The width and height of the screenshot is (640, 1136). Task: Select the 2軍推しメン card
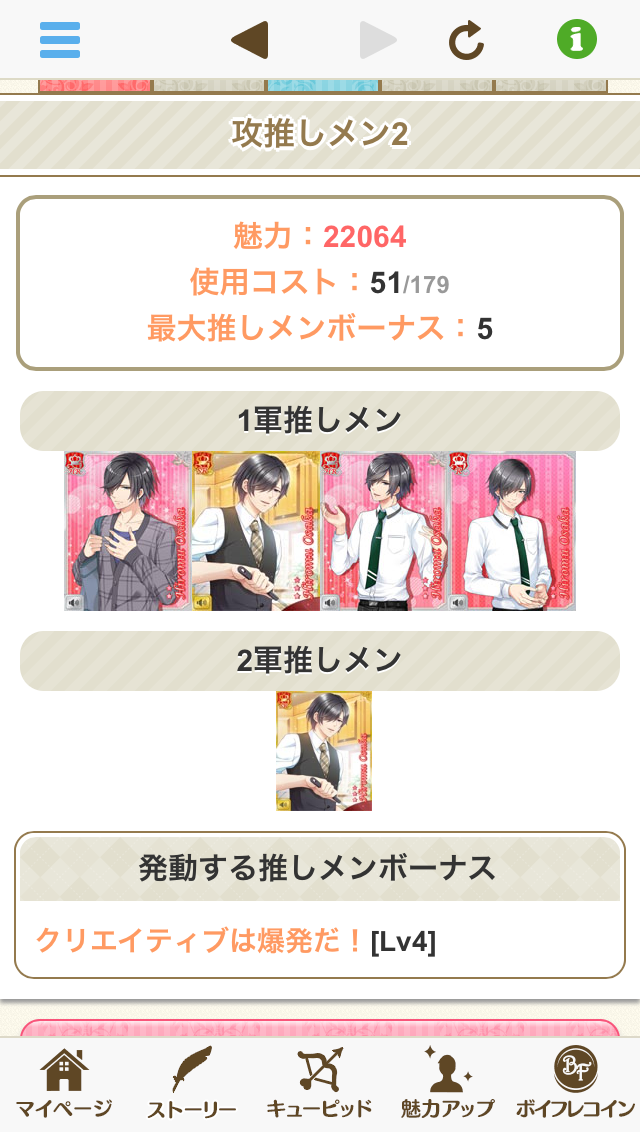(324, 750)
